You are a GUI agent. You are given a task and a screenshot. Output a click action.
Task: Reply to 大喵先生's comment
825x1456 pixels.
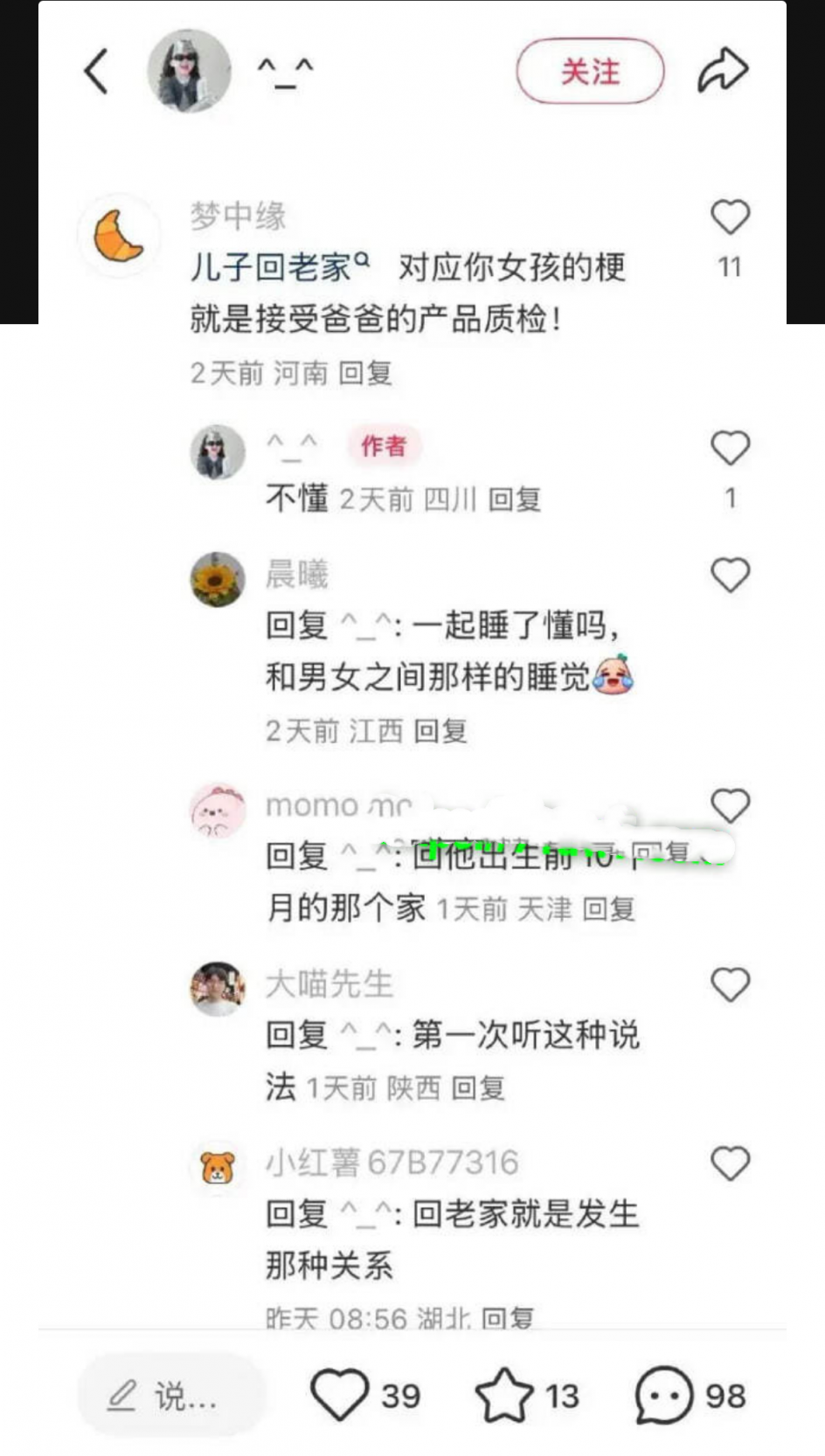478,1088
